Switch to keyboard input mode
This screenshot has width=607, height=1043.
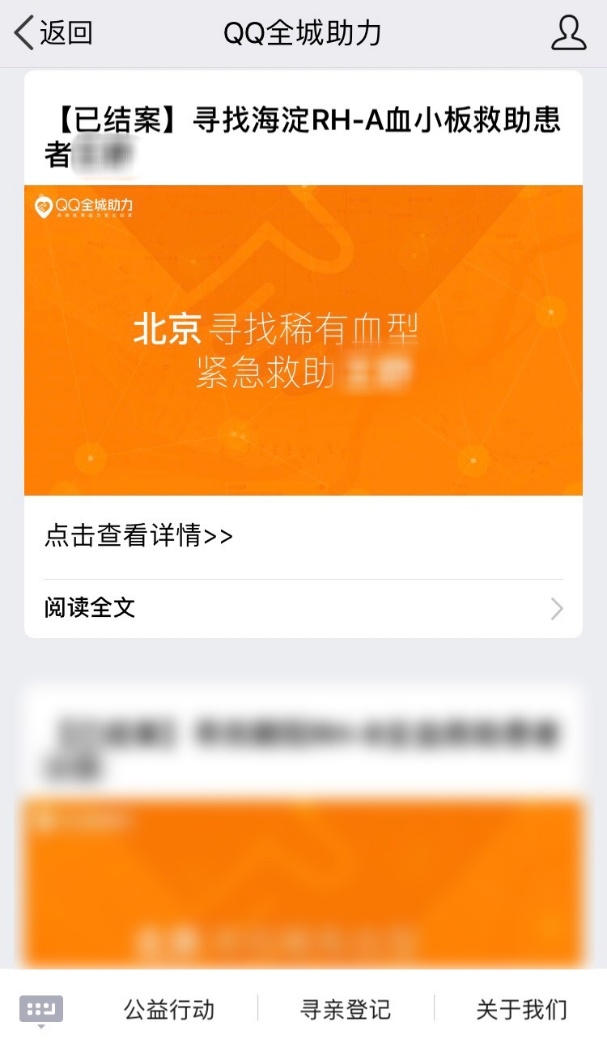coord(41,1009)
